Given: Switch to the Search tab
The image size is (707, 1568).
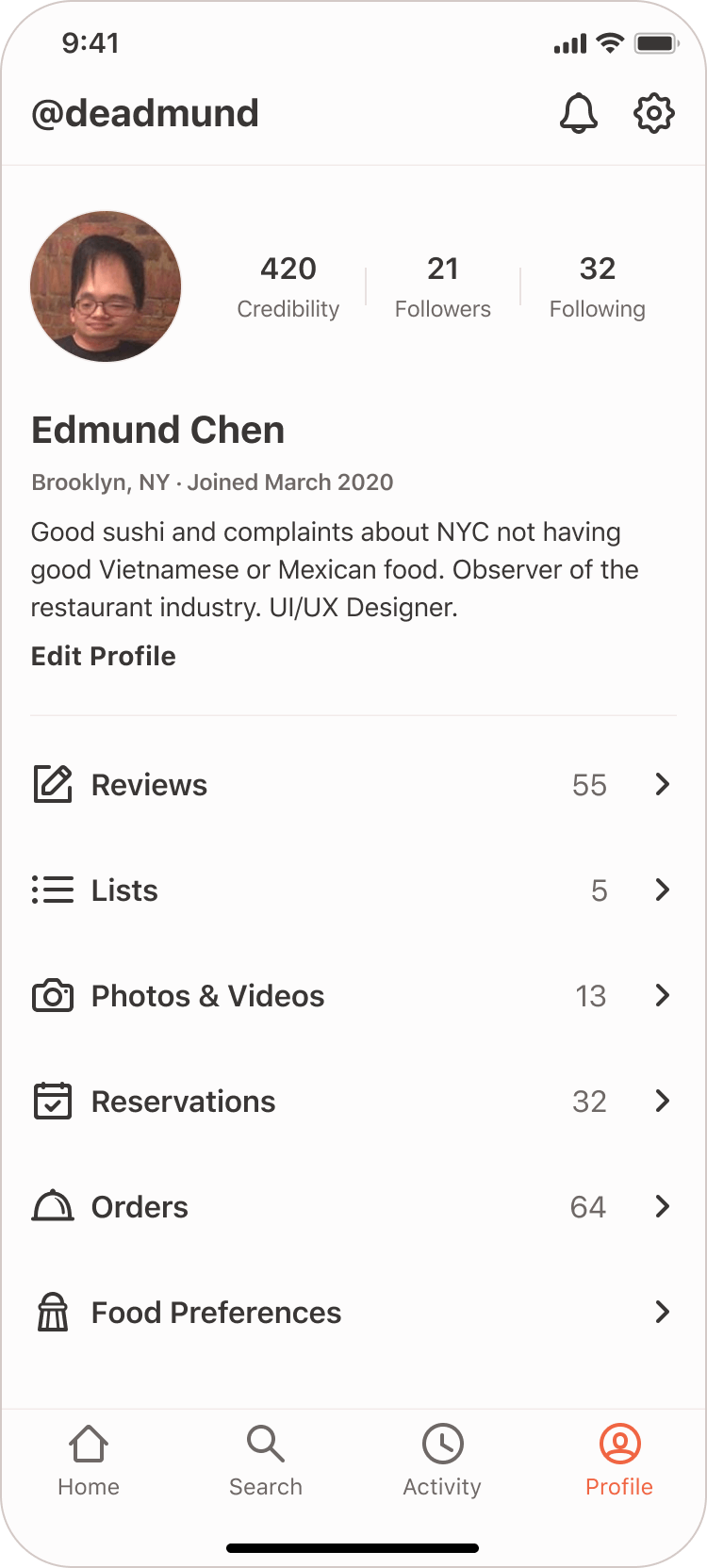Looking at the screenshot, I should (266, 1461).
